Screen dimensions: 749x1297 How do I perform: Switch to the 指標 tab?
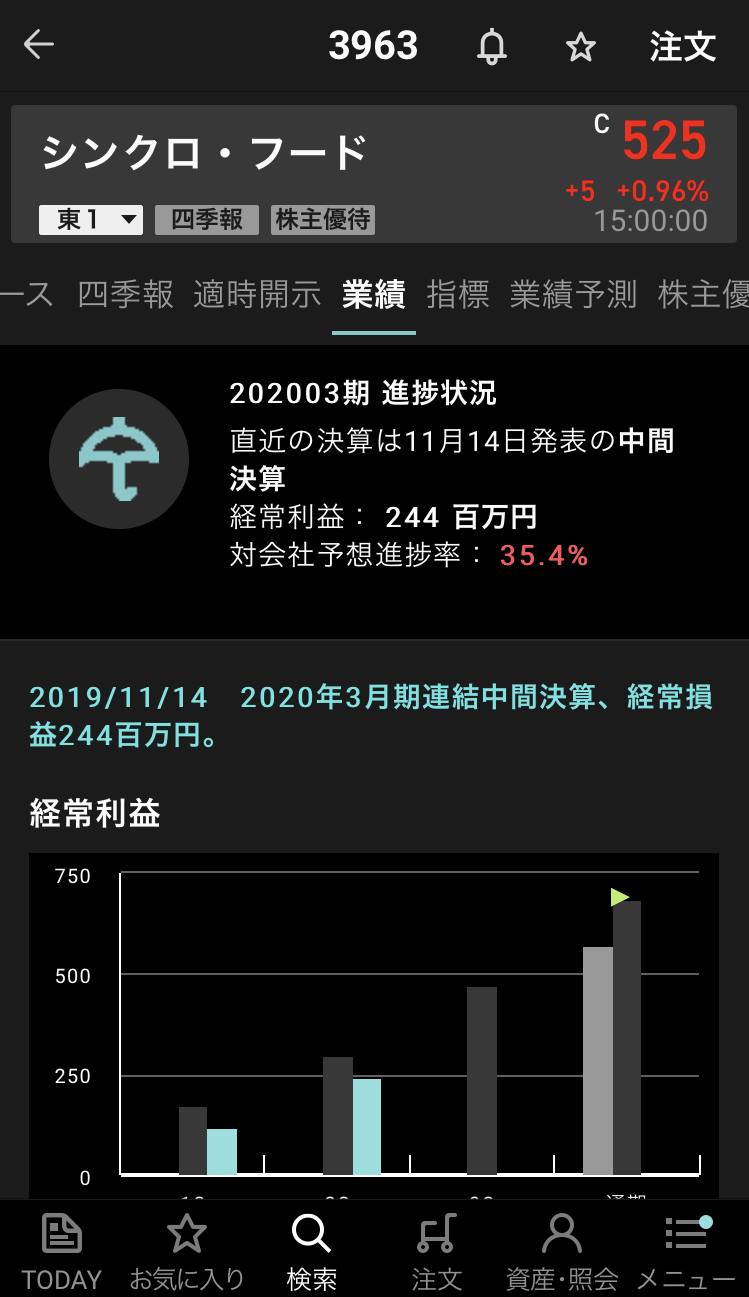coord(458,294)
